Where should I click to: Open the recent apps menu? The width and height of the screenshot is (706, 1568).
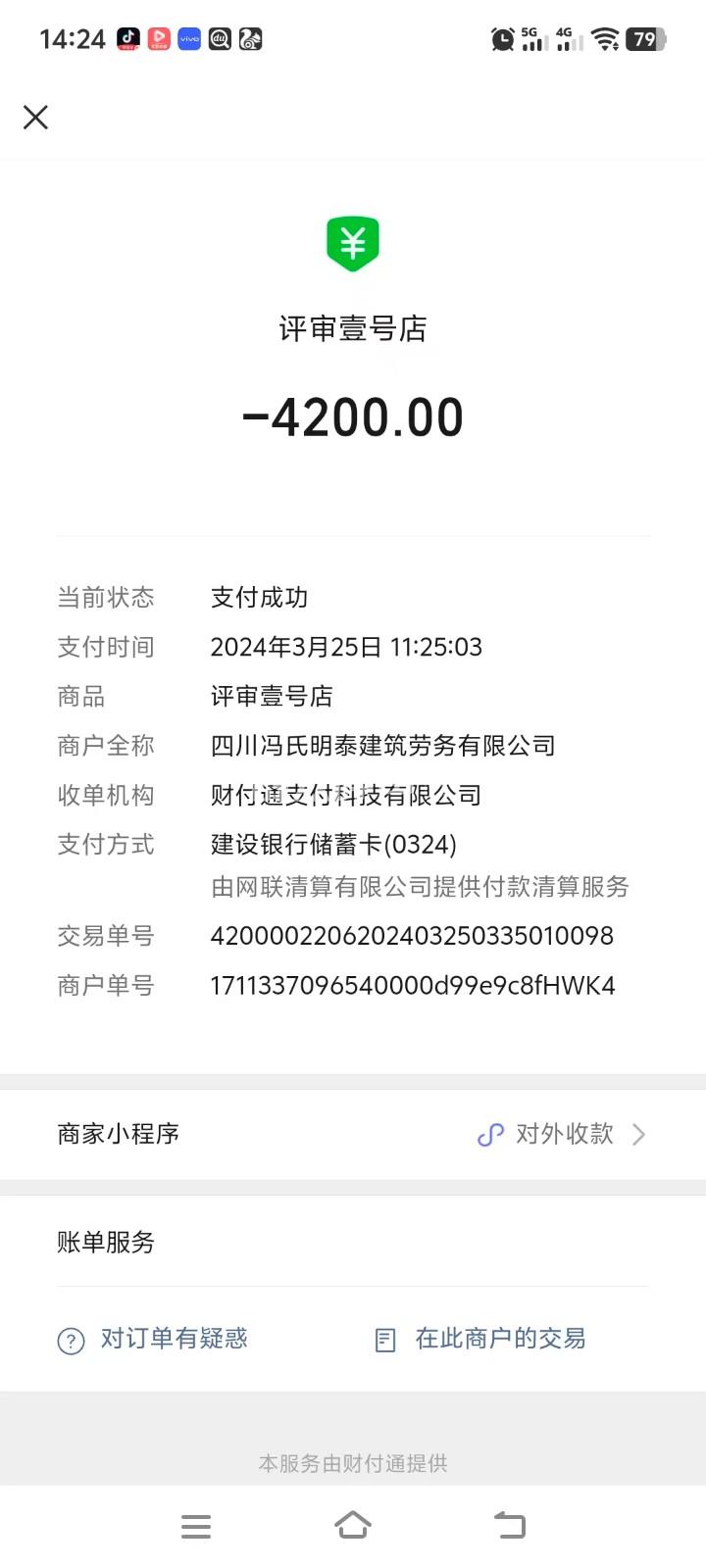click(196, 1525)
